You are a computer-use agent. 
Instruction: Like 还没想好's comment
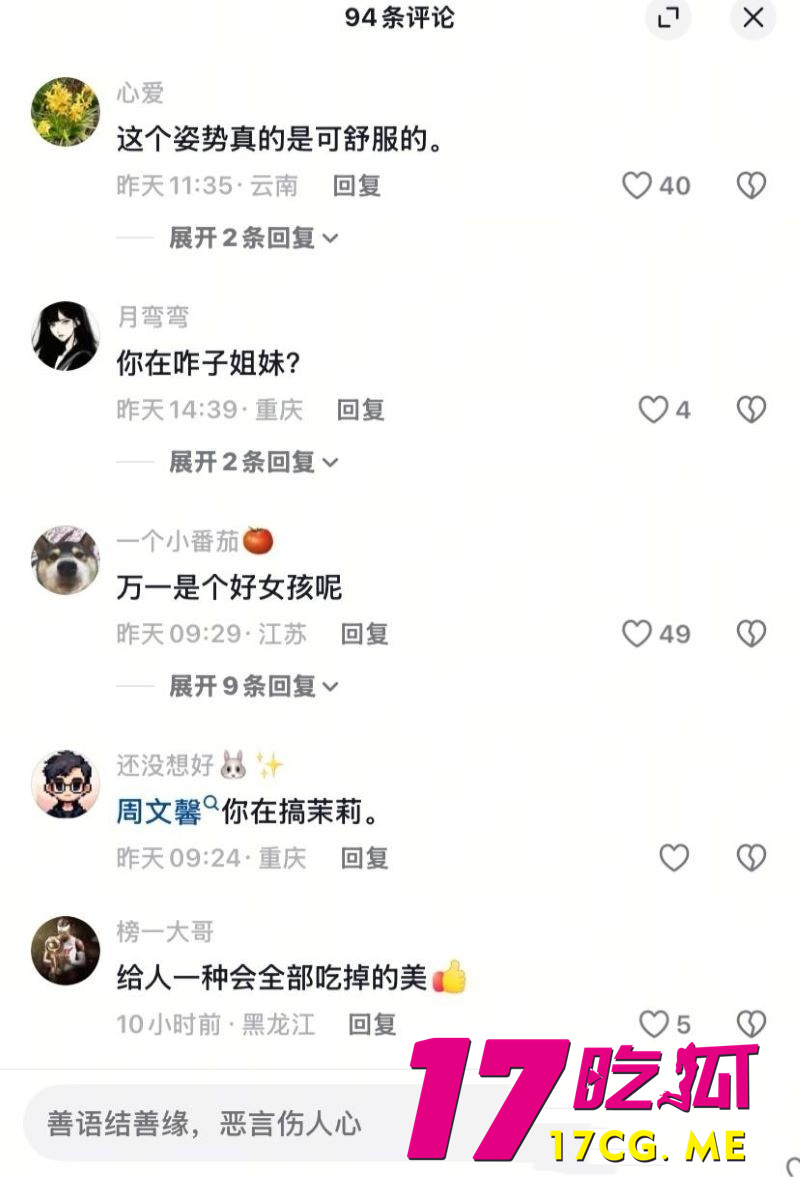coord(674,857)
